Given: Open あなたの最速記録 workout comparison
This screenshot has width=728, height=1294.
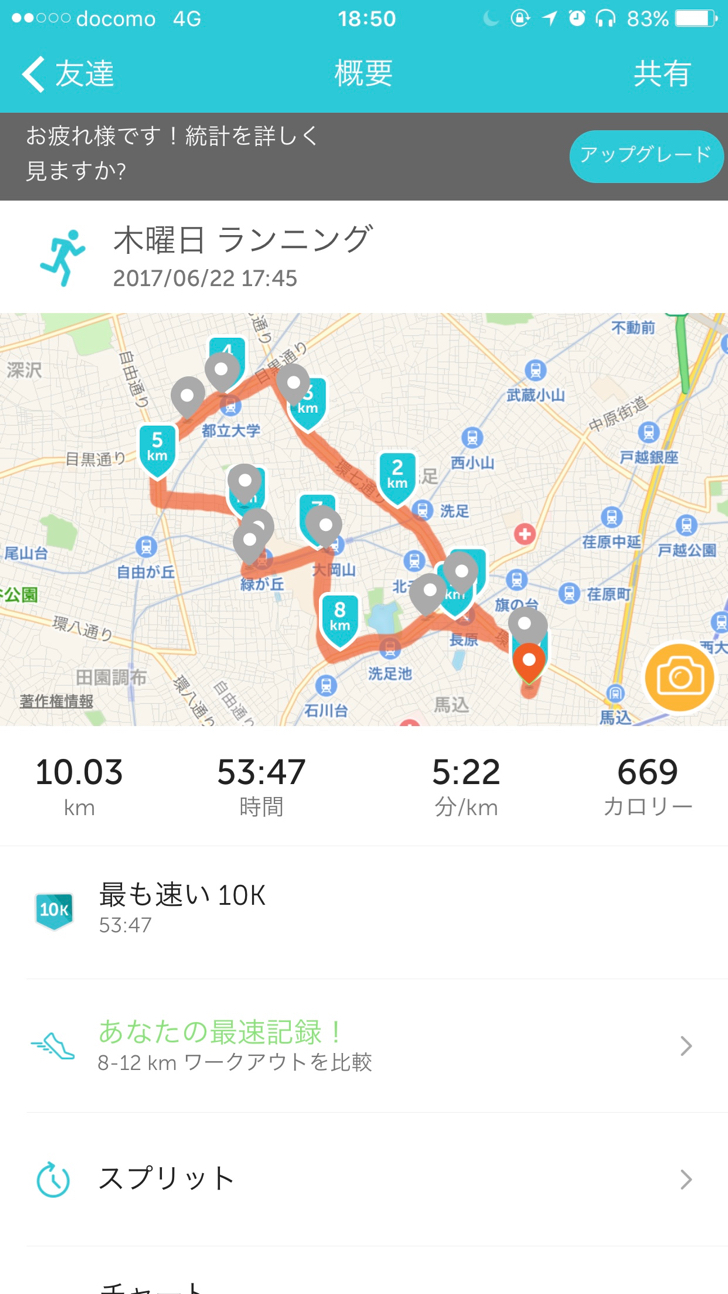Looking at the screenshot, I should point(364,1045).
